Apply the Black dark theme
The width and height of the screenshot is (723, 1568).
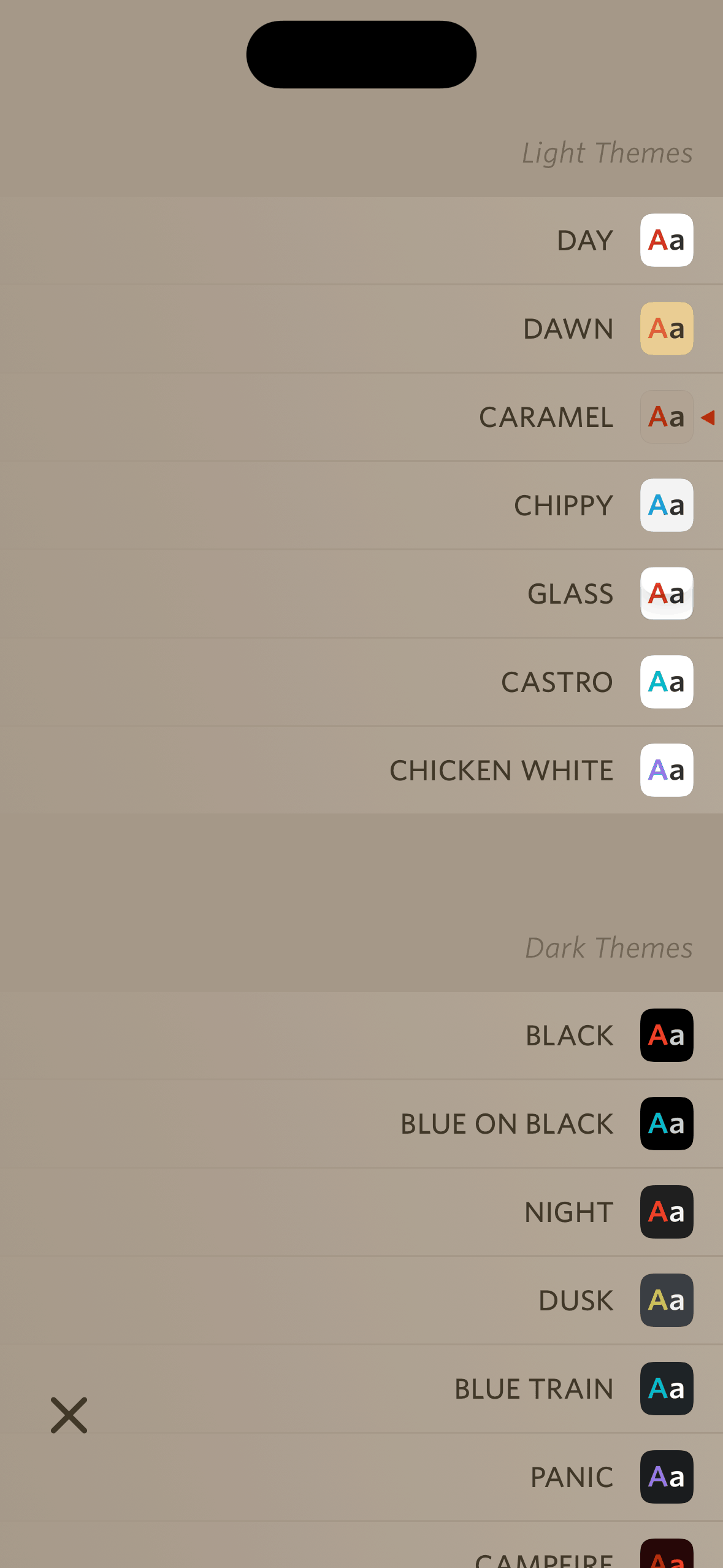click(361, 1036)
